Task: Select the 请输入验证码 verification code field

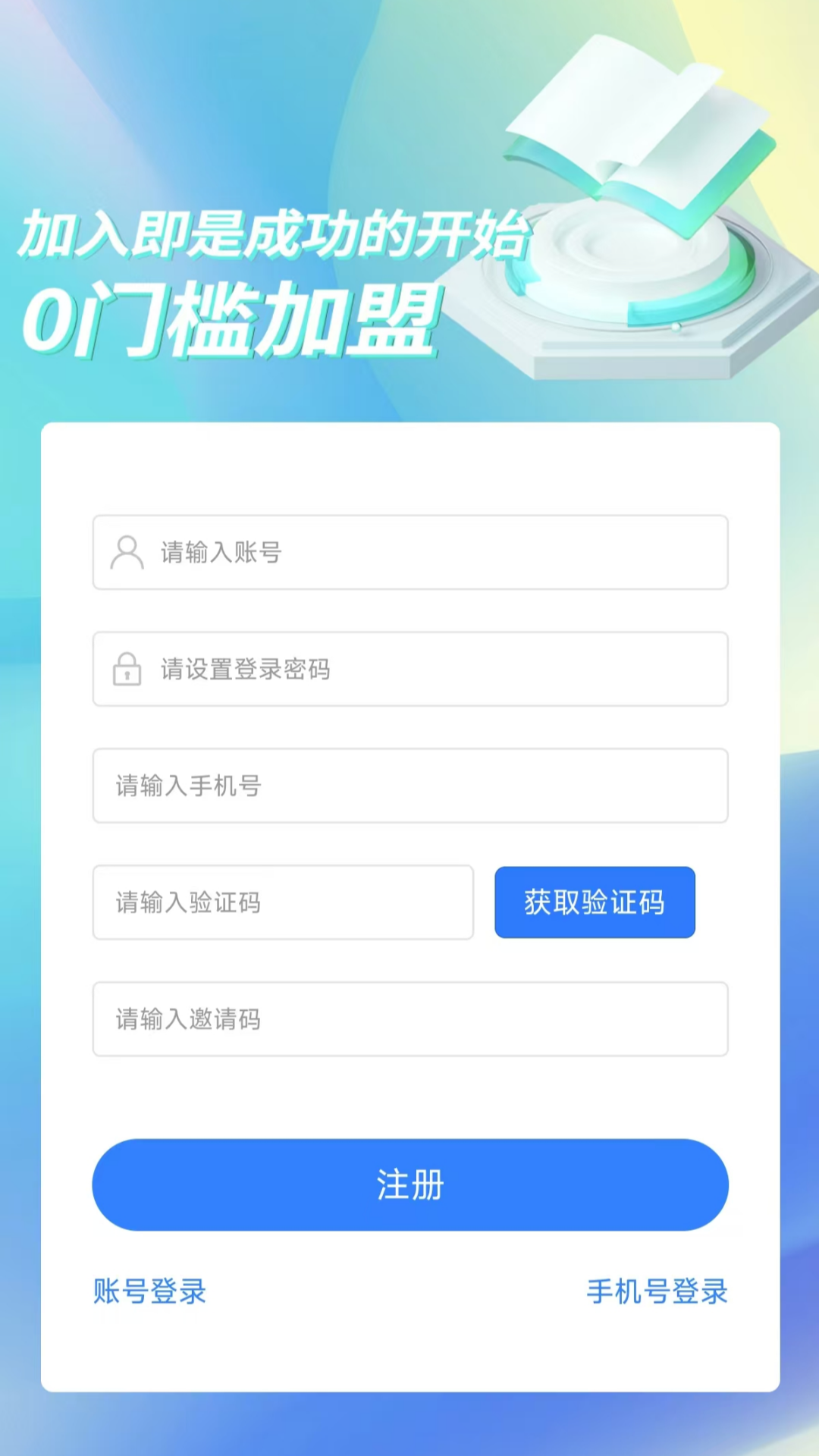Action: pos(283,903)
